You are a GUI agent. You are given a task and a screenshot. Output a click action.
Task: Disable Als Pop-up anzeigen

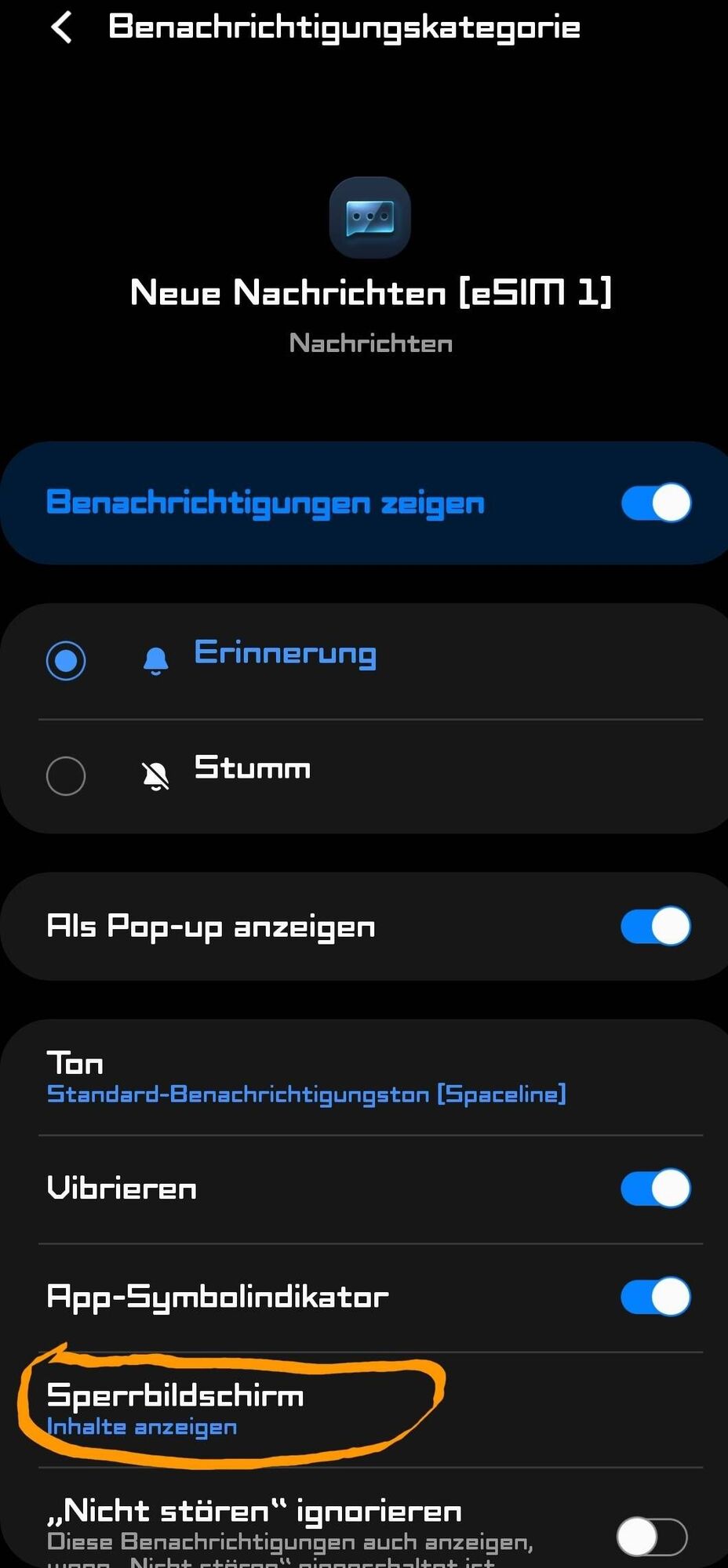[x=656, y=926]
